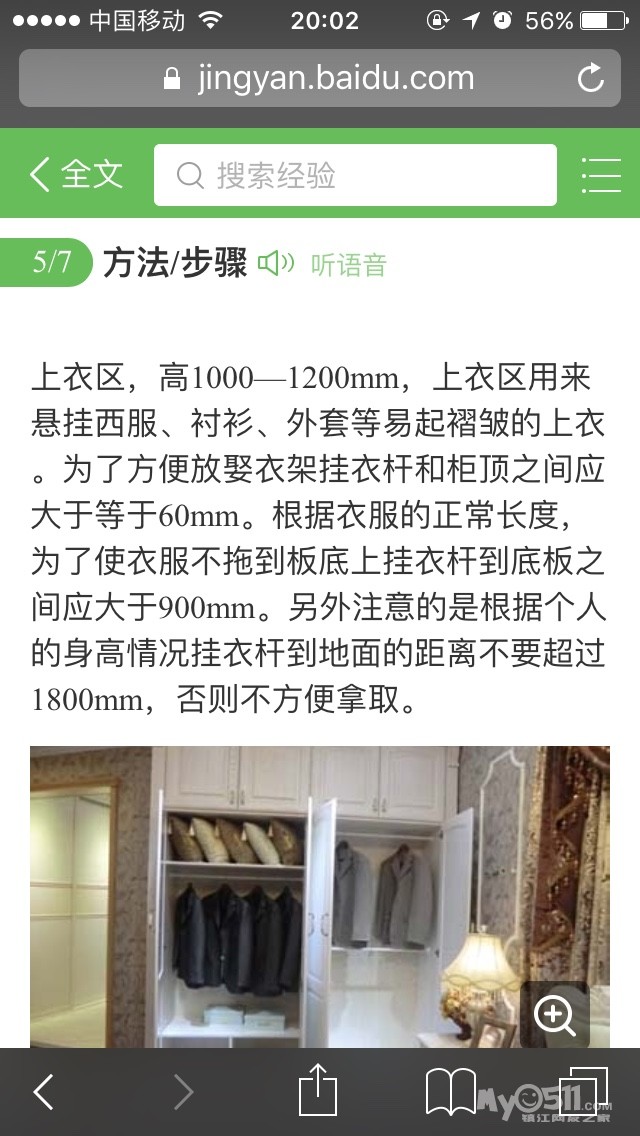Play audio with 听语音
The height and width of the screenshot is (1136, 640).
(323, 264)
